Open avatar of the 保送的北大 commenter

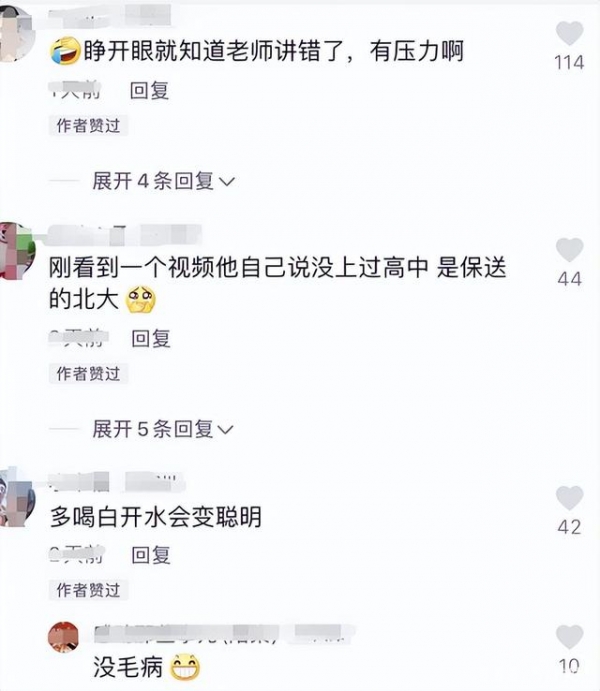click(17, 250)
